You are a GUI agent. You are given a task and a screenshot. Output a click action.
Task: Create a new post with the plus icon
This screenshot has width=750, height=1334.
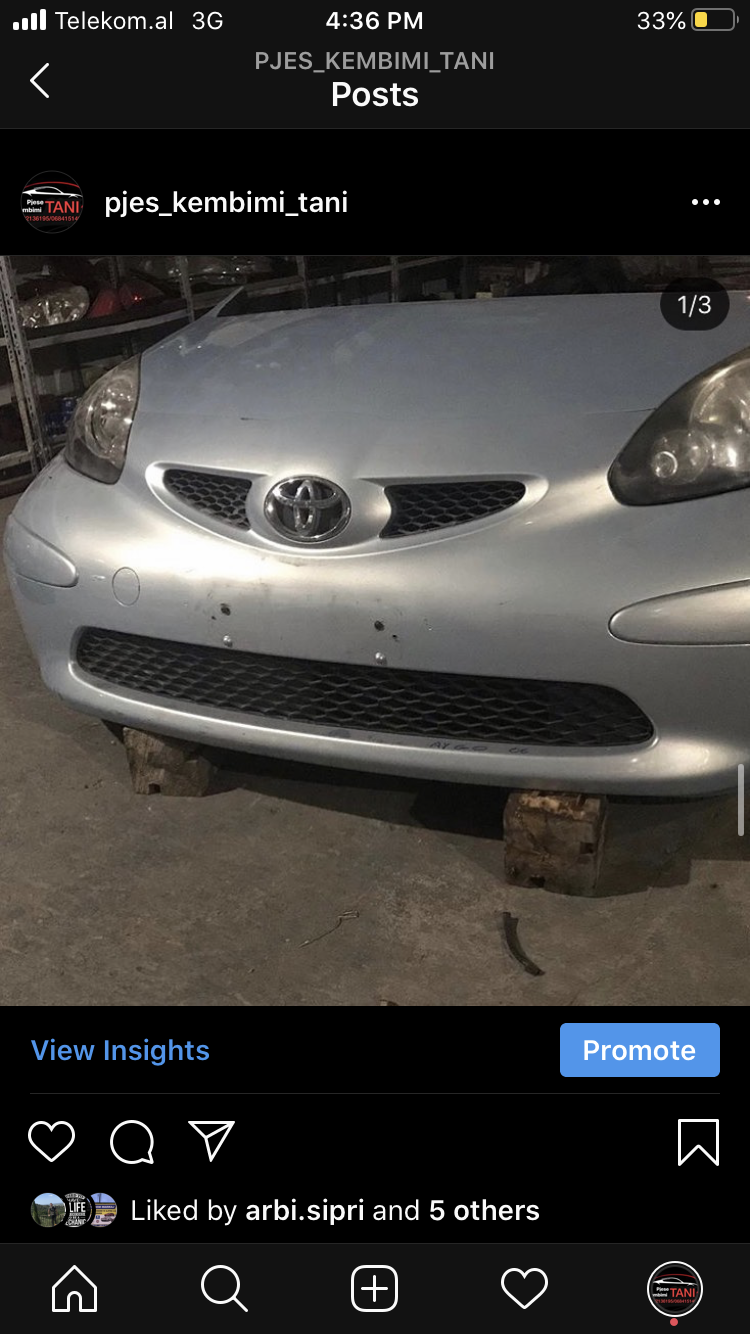pos(375,1289)
